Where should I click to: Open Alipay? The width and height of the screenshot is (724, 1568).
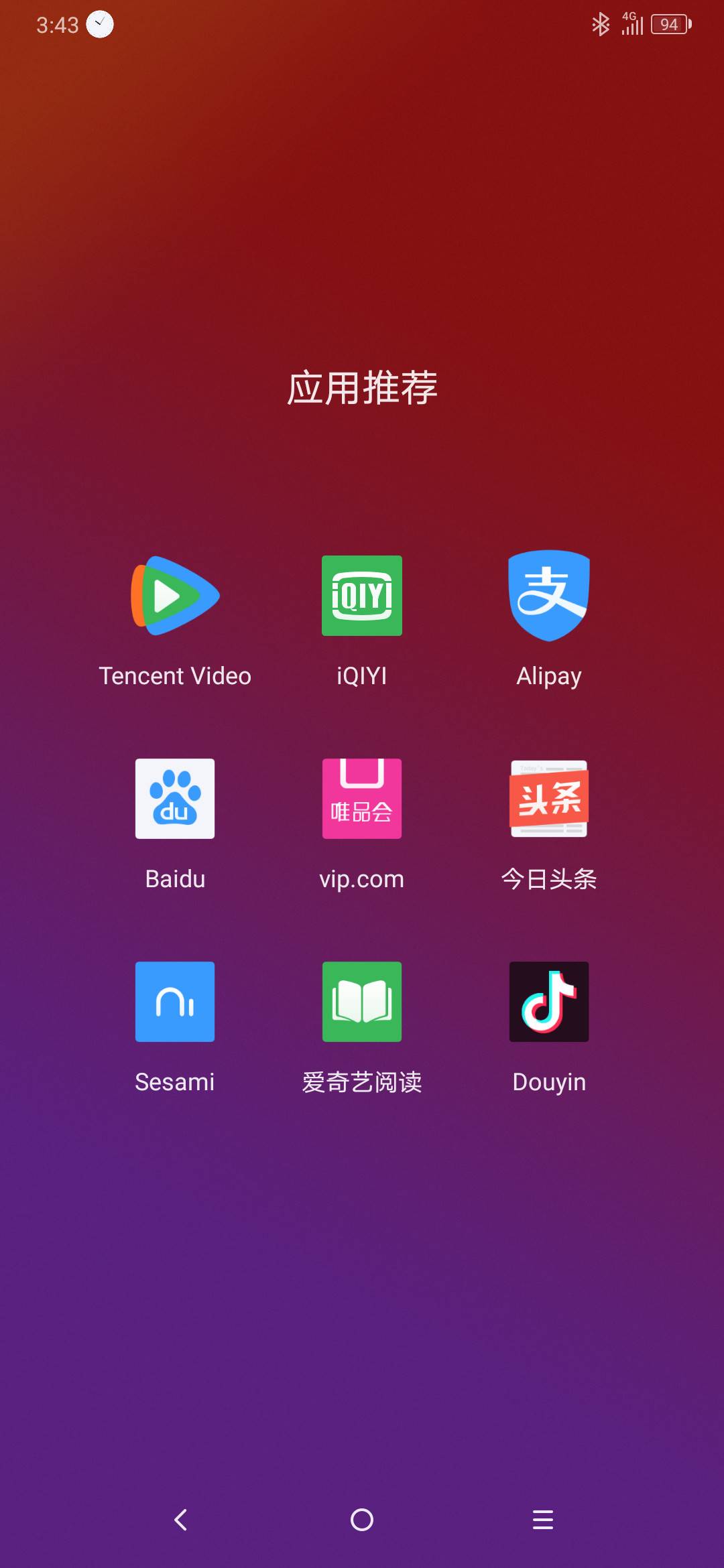click(549, 596)
